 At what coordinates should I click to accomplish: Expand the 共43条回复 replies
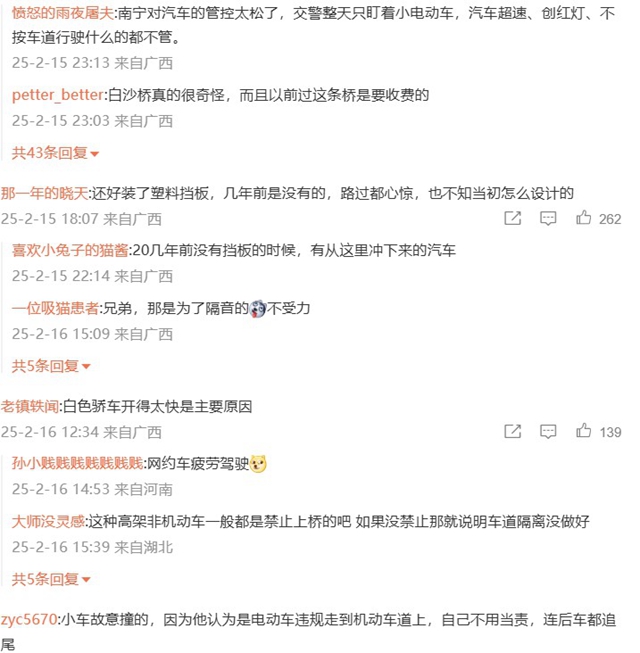coord(55,153)
